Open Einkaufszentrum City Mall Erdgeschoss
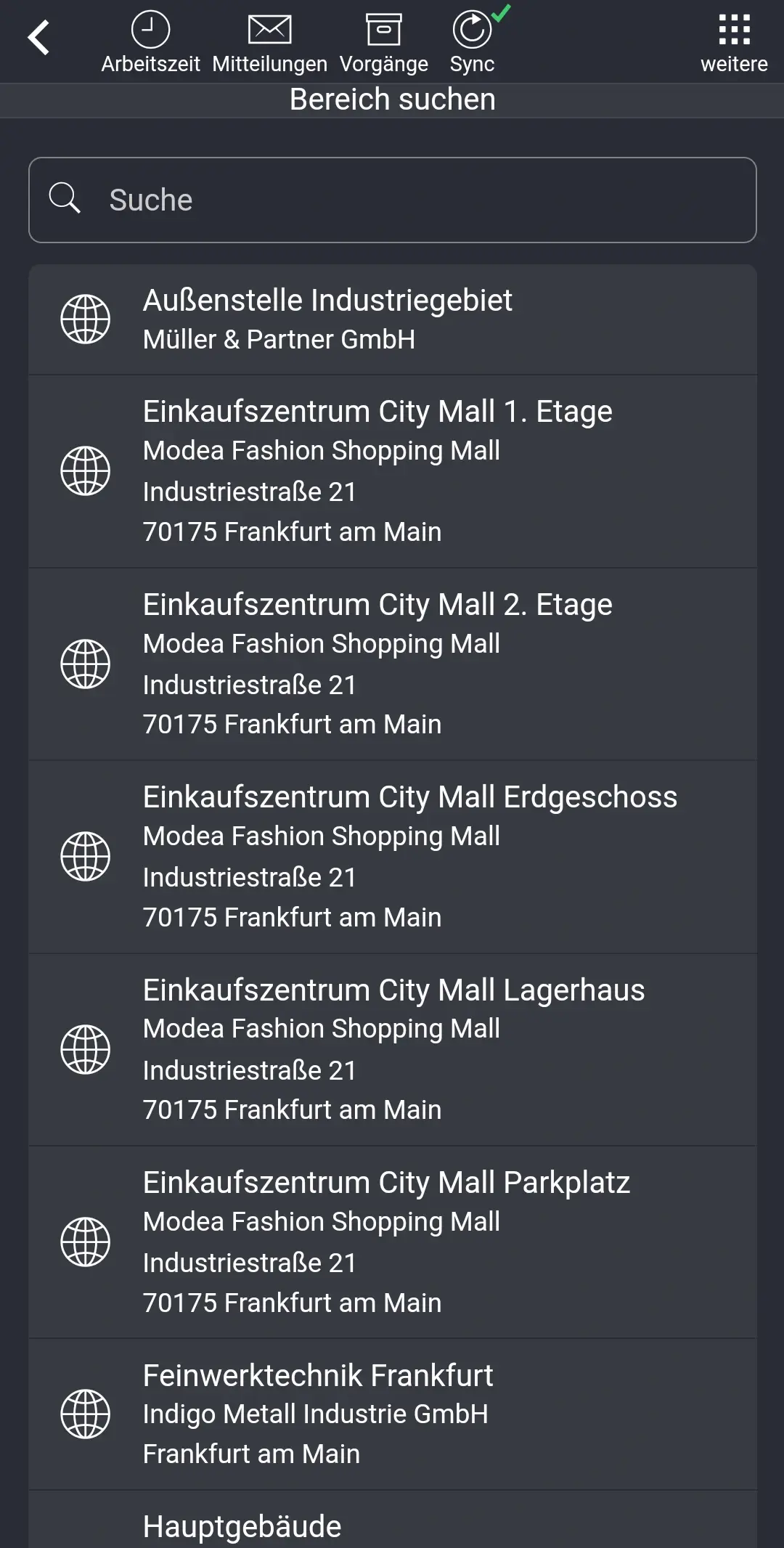 pyautogui.click(x=392, y=855)
